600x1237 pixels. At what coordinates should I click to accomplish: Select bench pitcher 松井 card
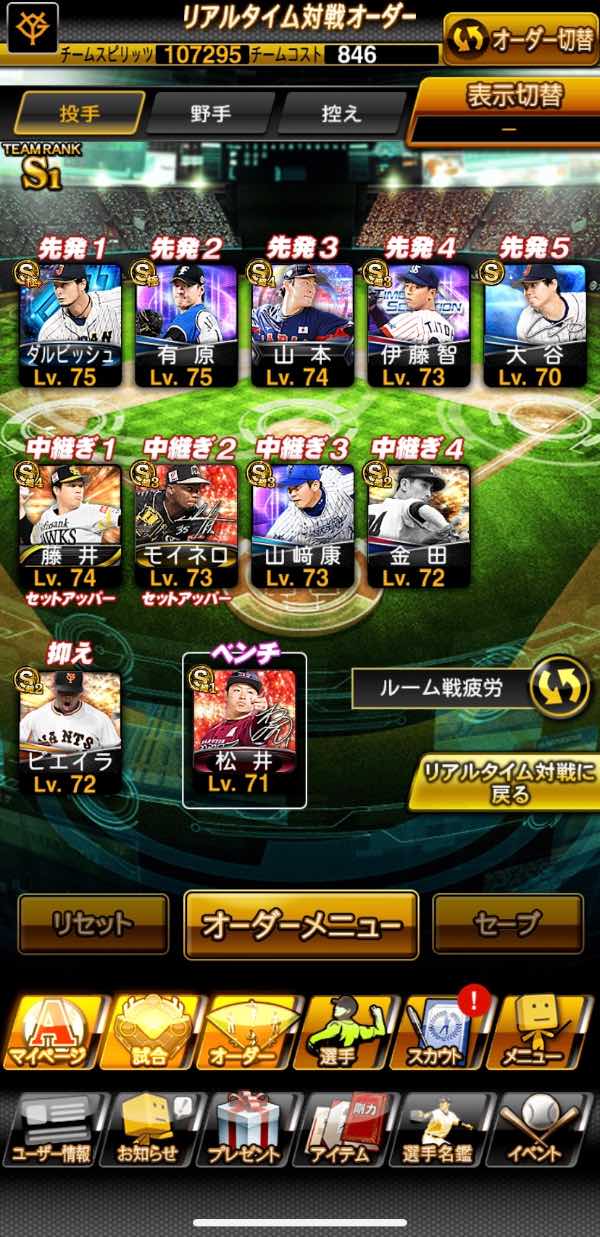[244, 732]
